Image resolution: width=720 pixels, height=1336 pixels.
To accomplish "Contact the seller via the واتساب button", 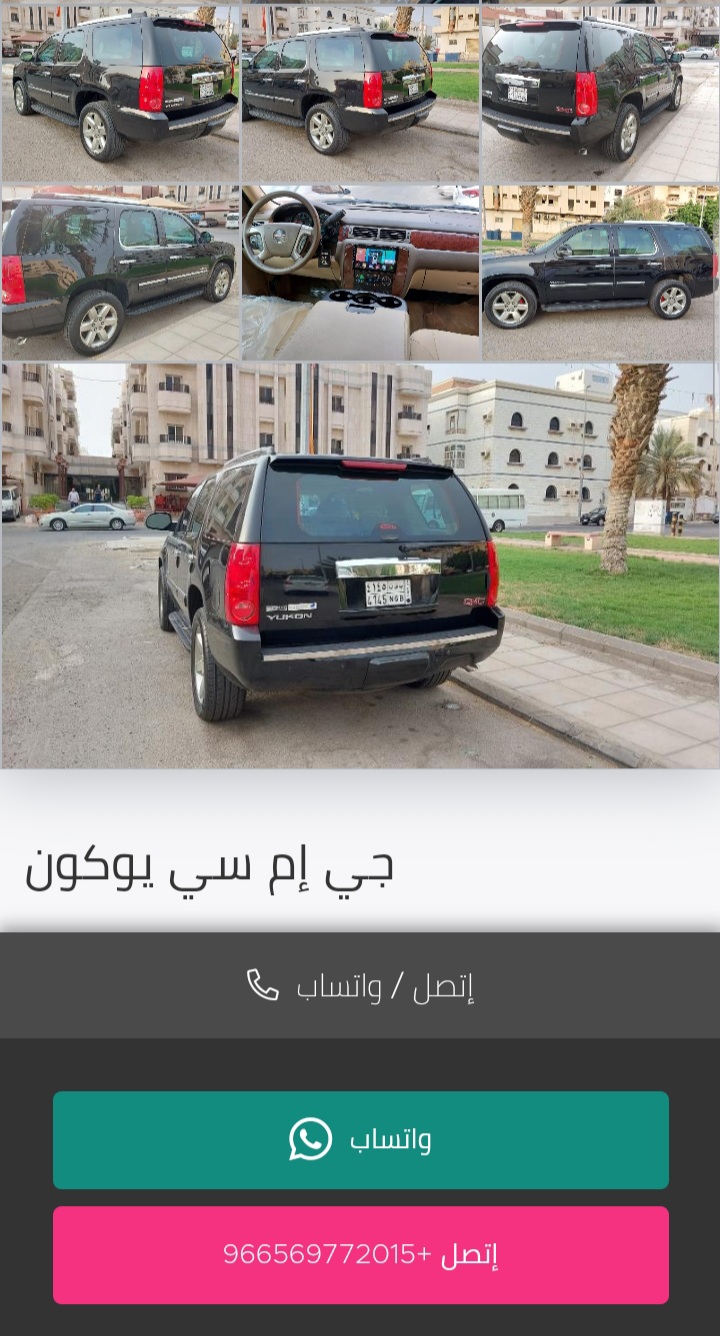I will pos(360,1140).
